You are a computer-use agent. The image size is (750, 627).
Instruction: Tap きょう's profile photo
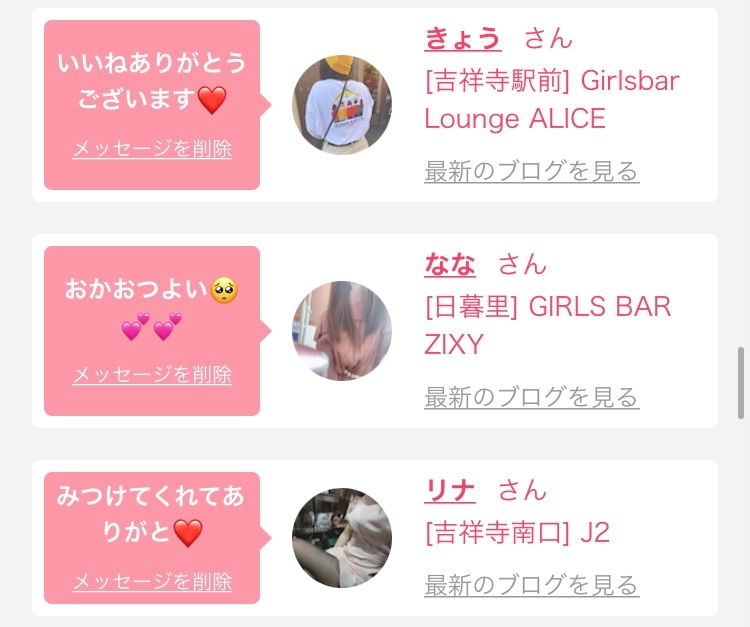[342, 105]
